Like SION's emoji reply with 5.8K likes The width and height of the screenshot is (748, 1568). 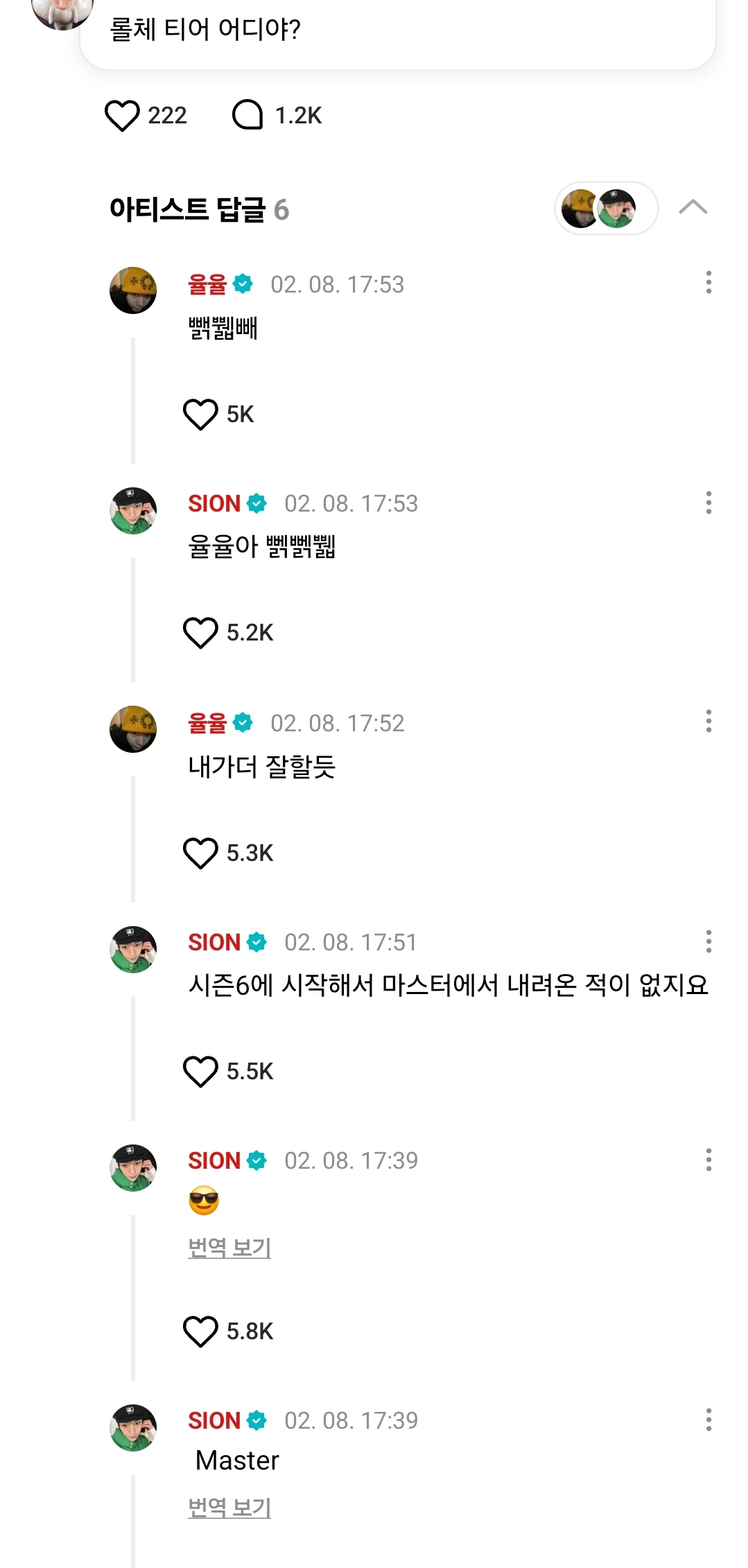200,1332
